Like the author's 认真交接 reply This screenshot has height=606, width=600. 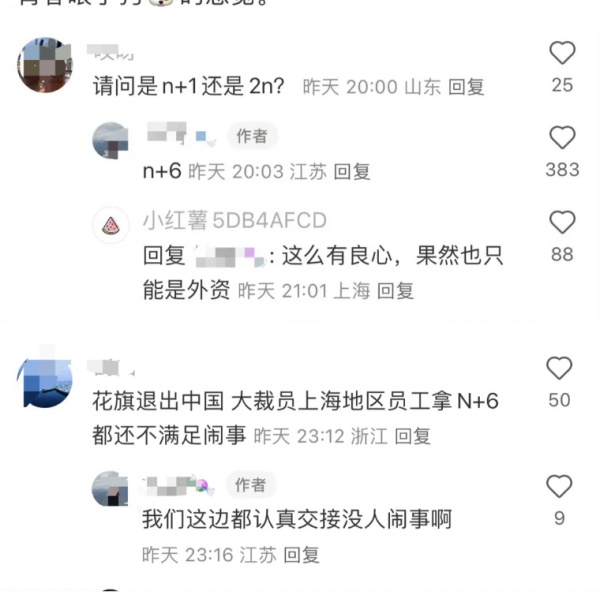point(559,487)
